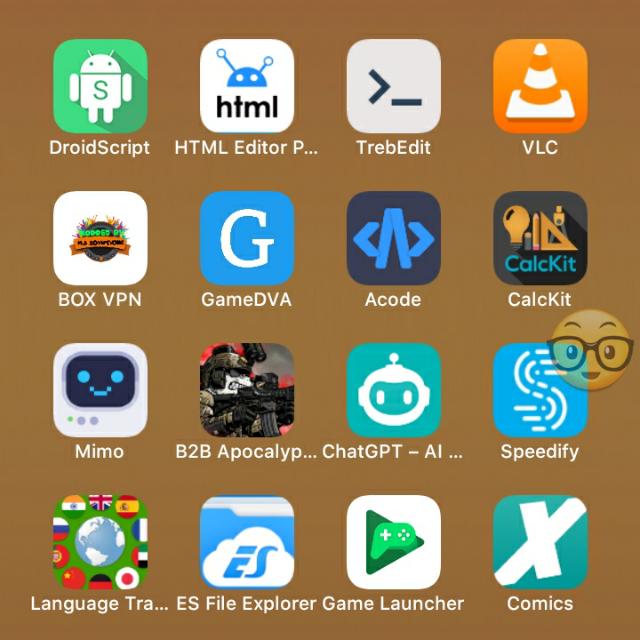The image size is (640, 640).
Task: Launch the Comics app
Action: 540,543
